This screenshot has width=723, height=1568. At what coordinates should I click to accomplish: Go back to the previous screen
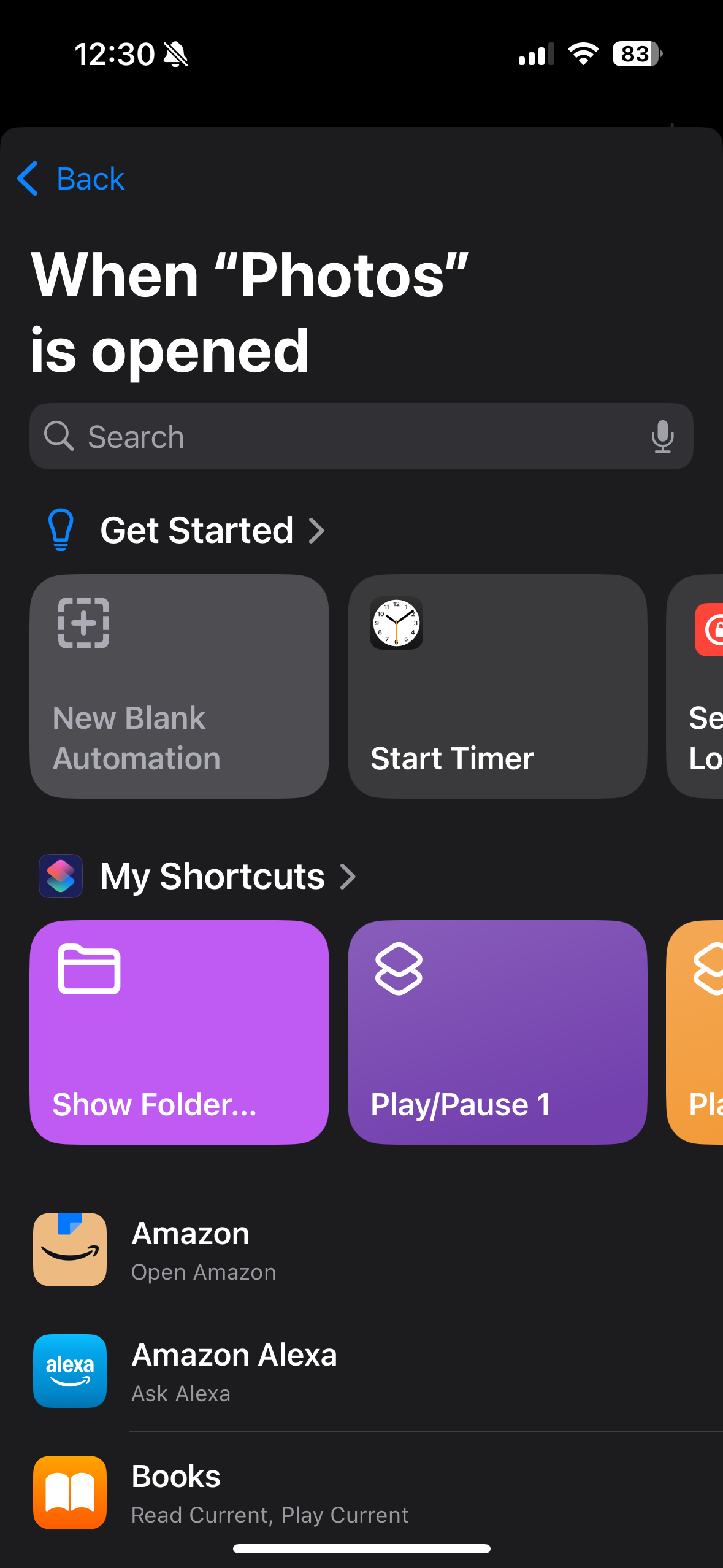coord(71,179)
